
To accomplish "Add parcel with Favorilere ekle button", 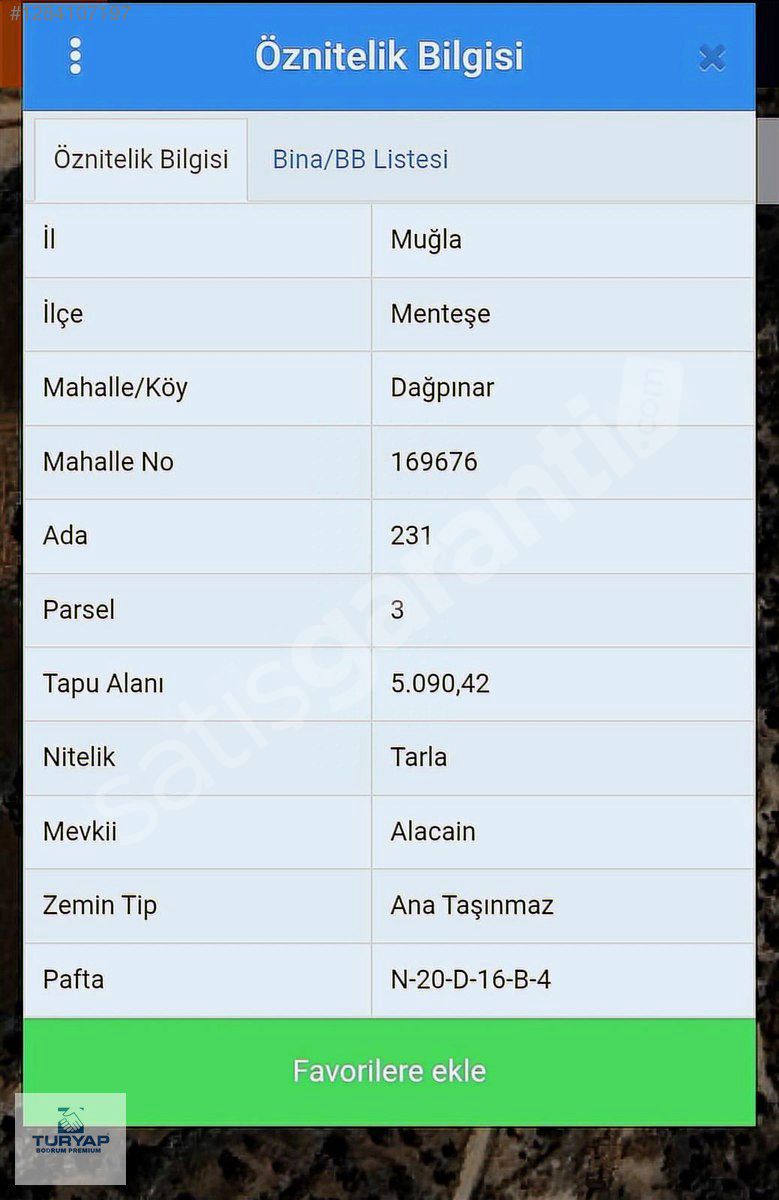I will [389, 1071].
